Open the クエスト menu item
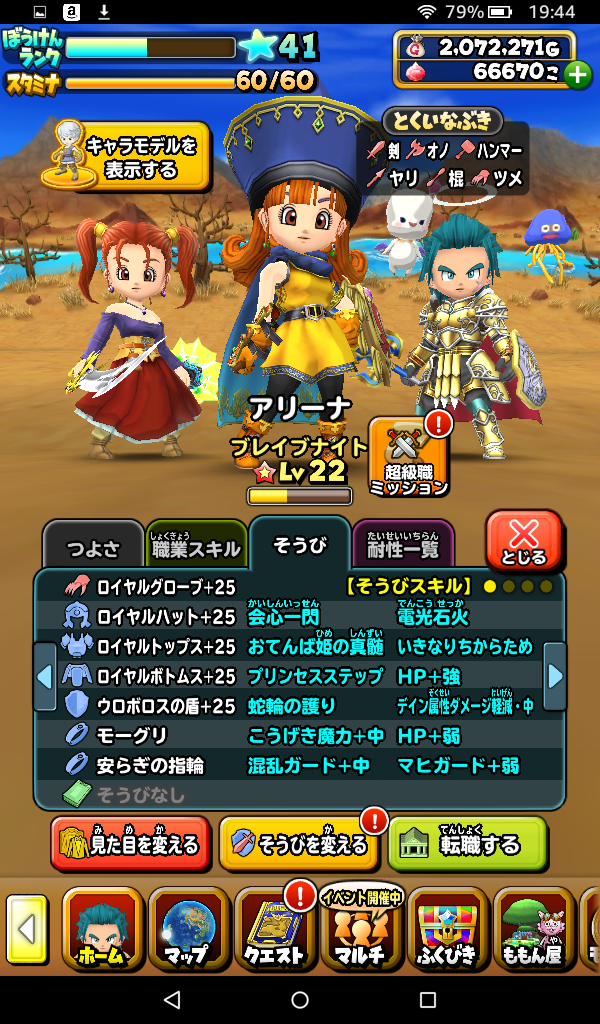 274,929
